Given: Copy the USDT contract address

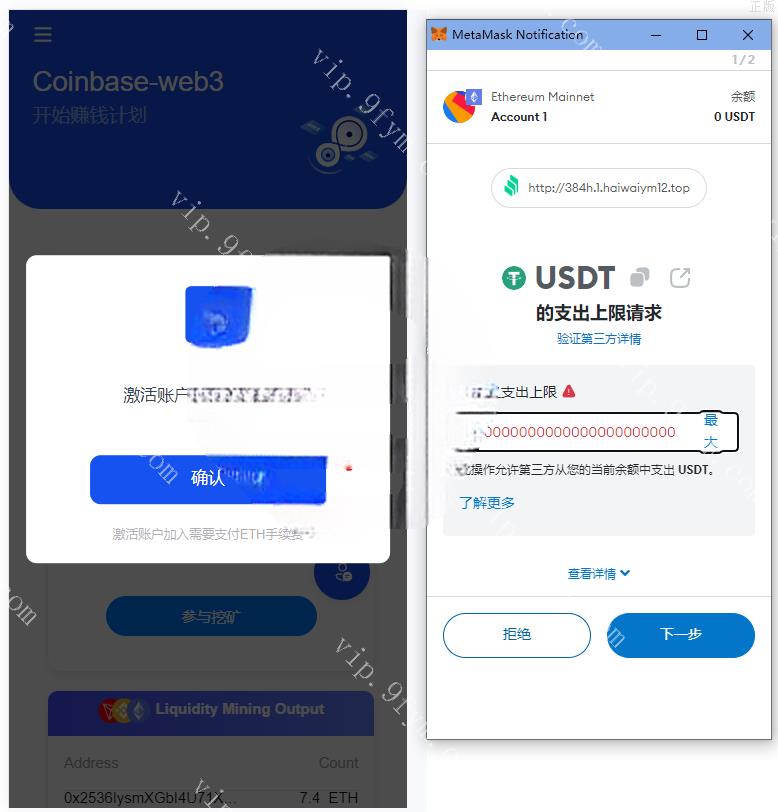Looking at the screenshot, I should click(640, 277).
